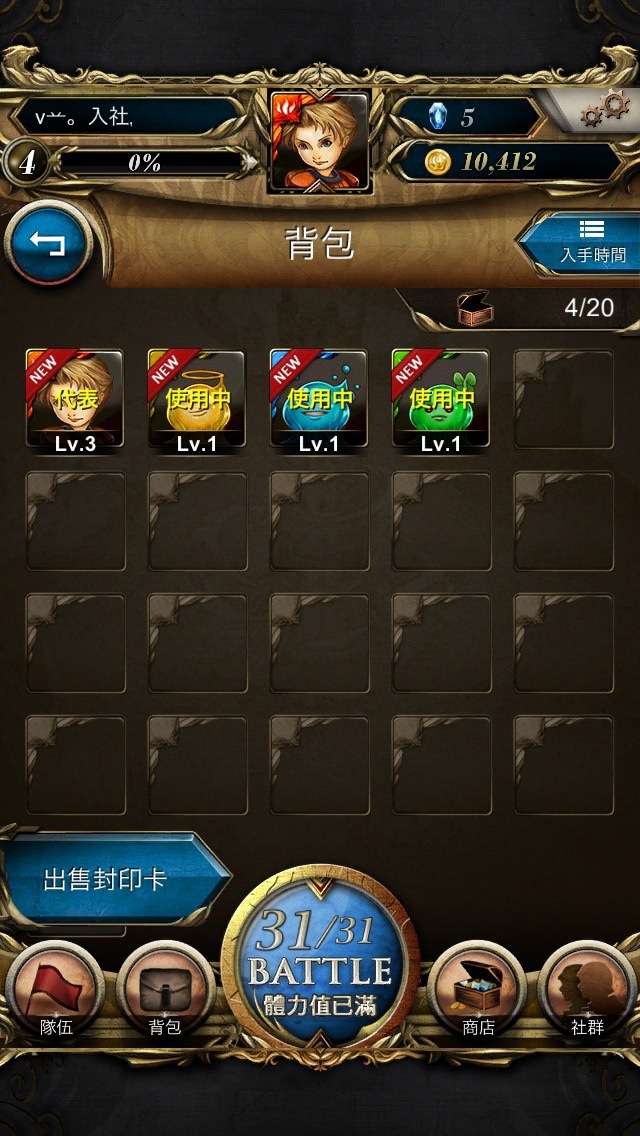Tap the treasure chest capacity icon

(475, 308)
